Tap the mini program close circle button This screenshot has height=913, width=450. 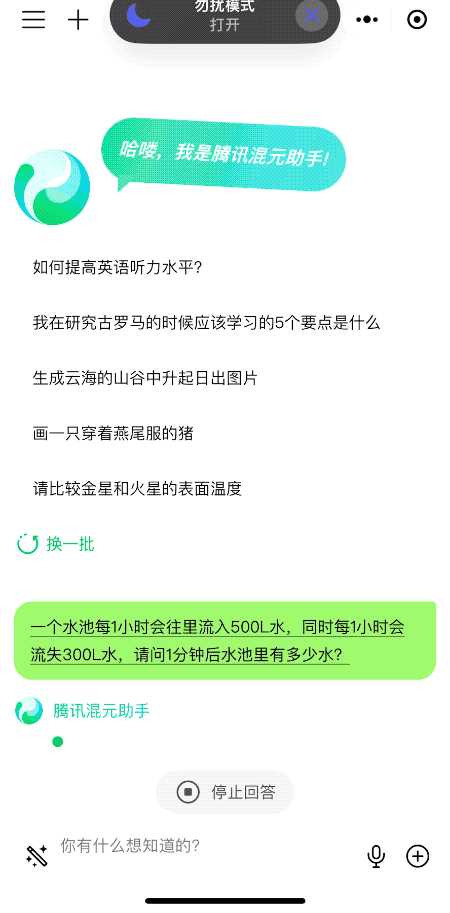point(417,19)
